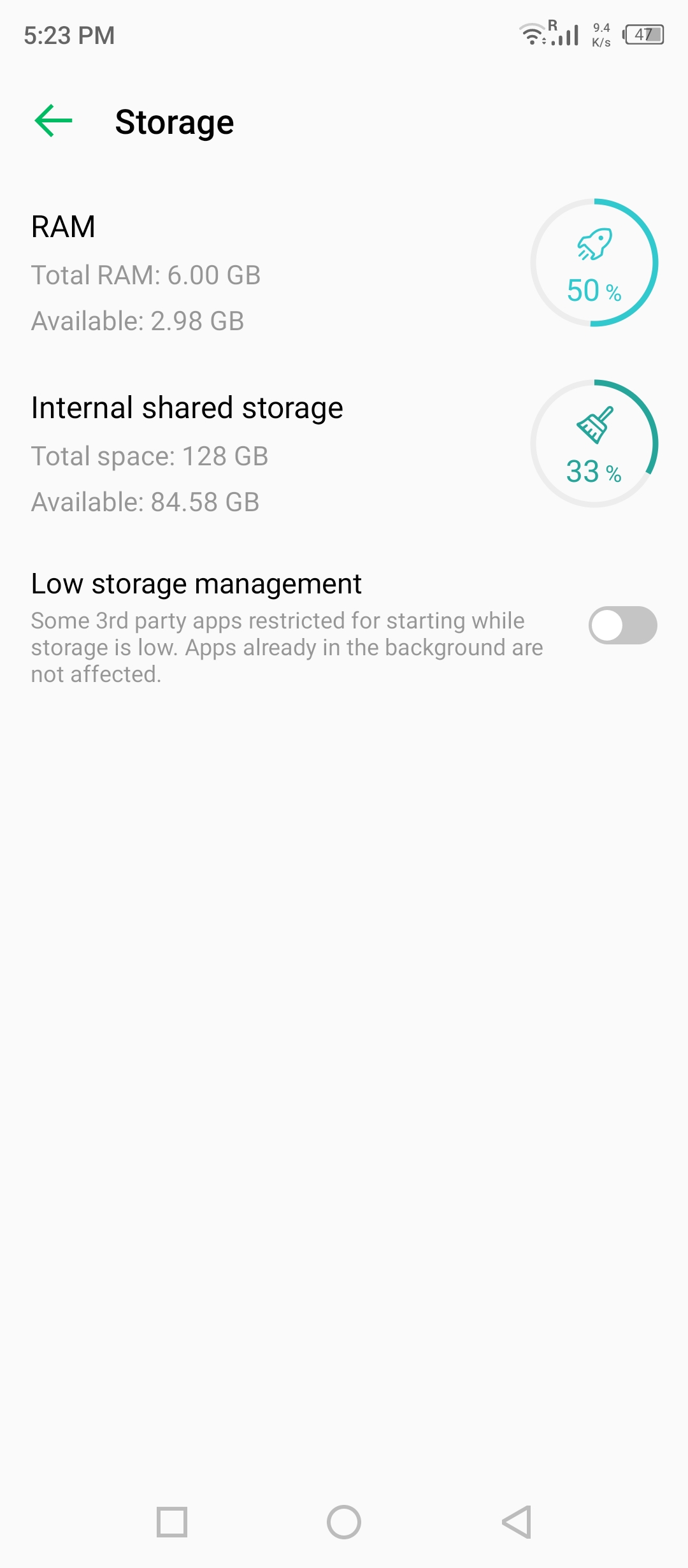The width and height of the screenshot is (688, 1568).
Task: Tap the Wi-Fi status icon
Action: 531,34
